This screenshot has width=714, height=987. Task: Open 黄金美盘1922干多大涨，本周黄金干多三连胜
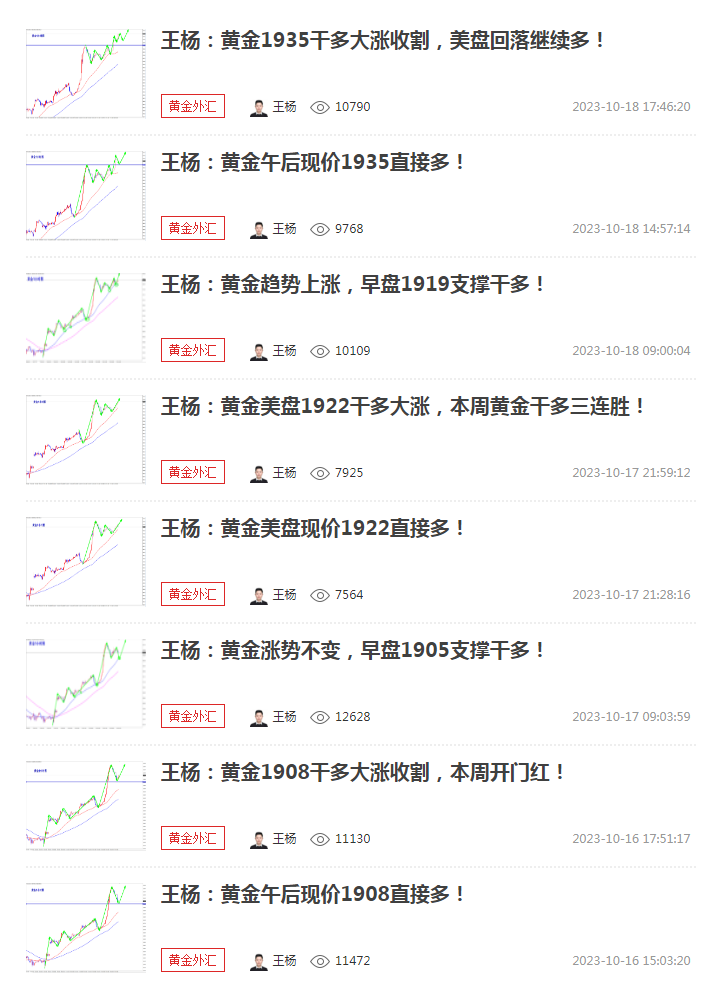[x=404, y=407]
